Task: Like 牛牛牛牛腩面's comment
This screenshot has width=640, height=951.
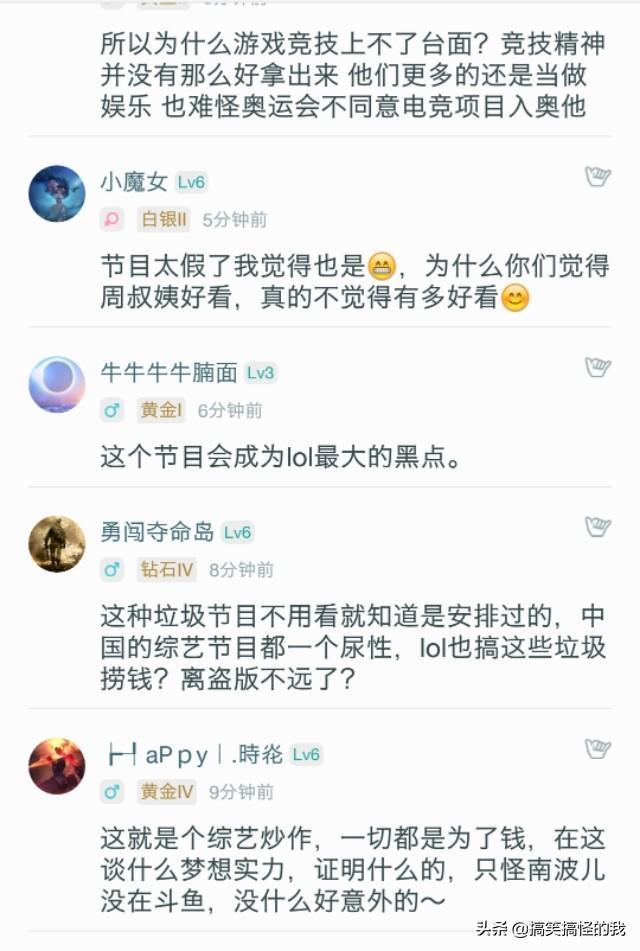Action: (x=597, y=367)
